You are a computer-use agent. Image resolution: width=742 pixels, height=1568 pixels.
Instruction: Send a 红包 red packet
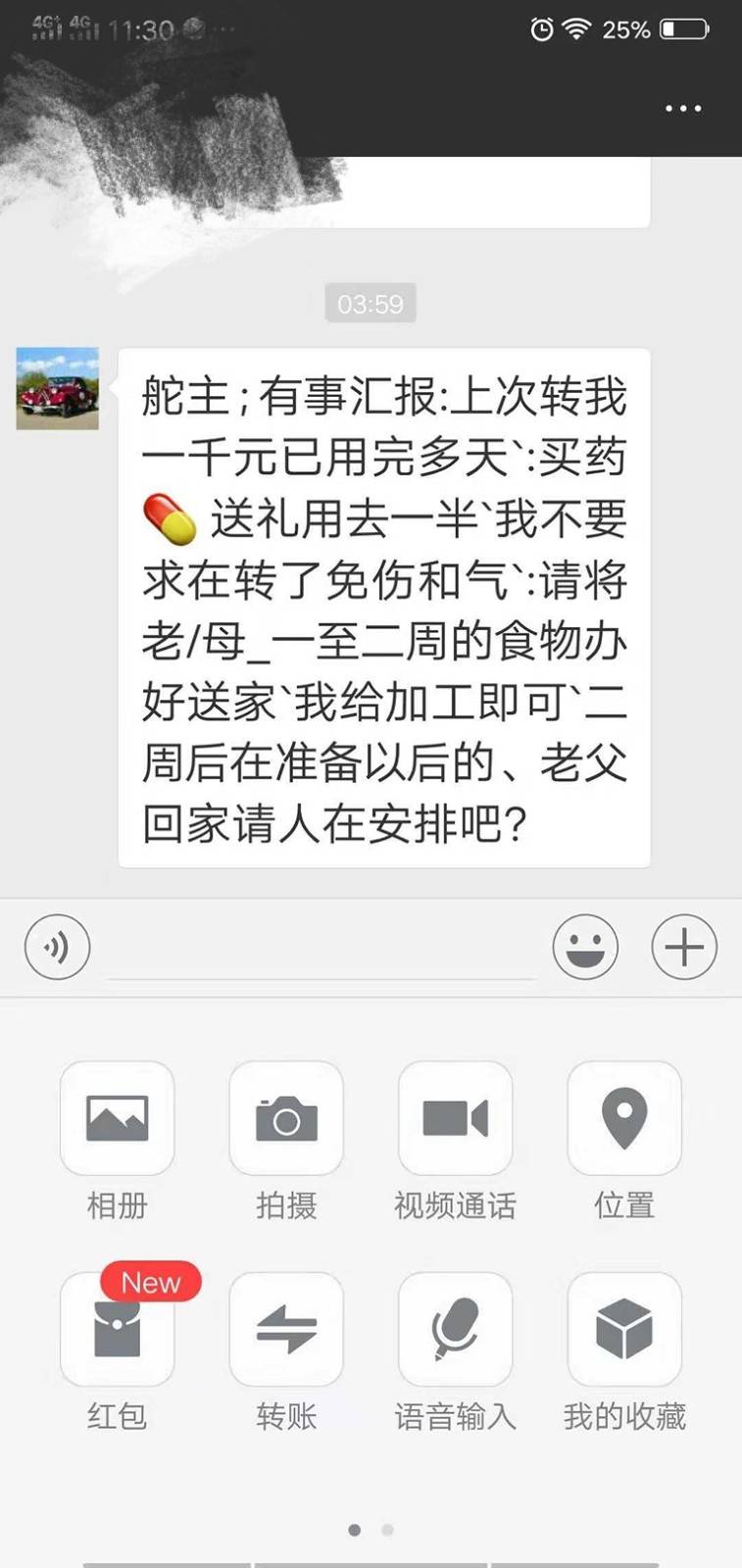click(118, 1330)
